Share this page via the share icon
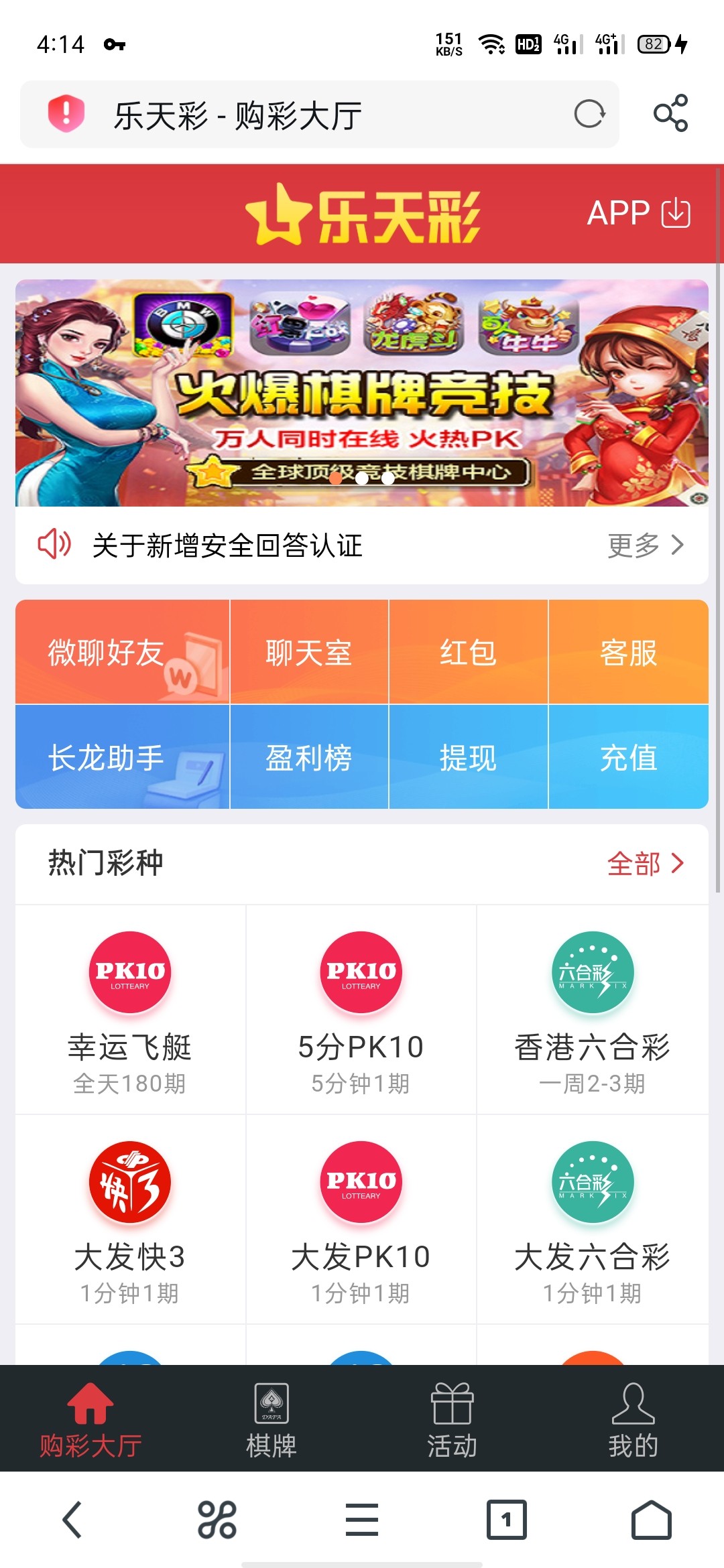The height and width of the screenshot is (1568, 724). point(670,113)
